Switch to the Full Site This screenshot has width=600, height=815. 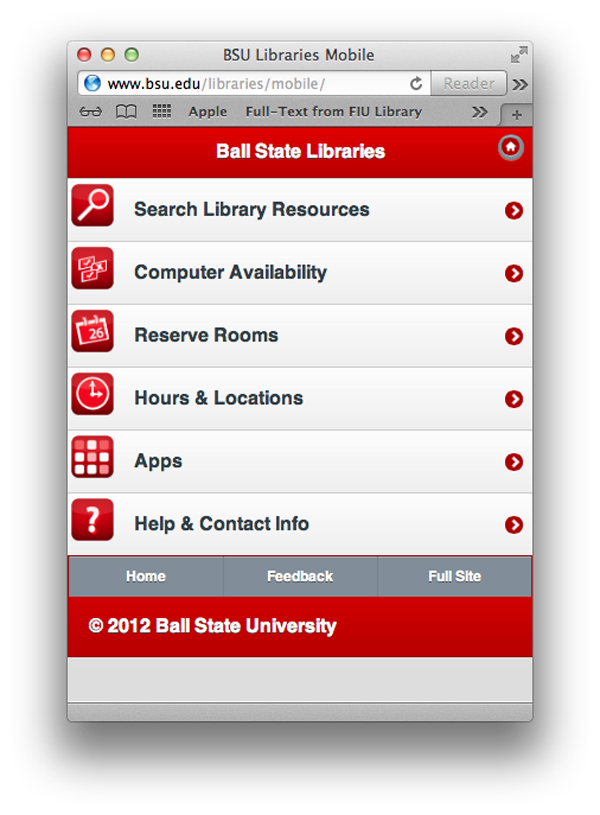(454, 576)
